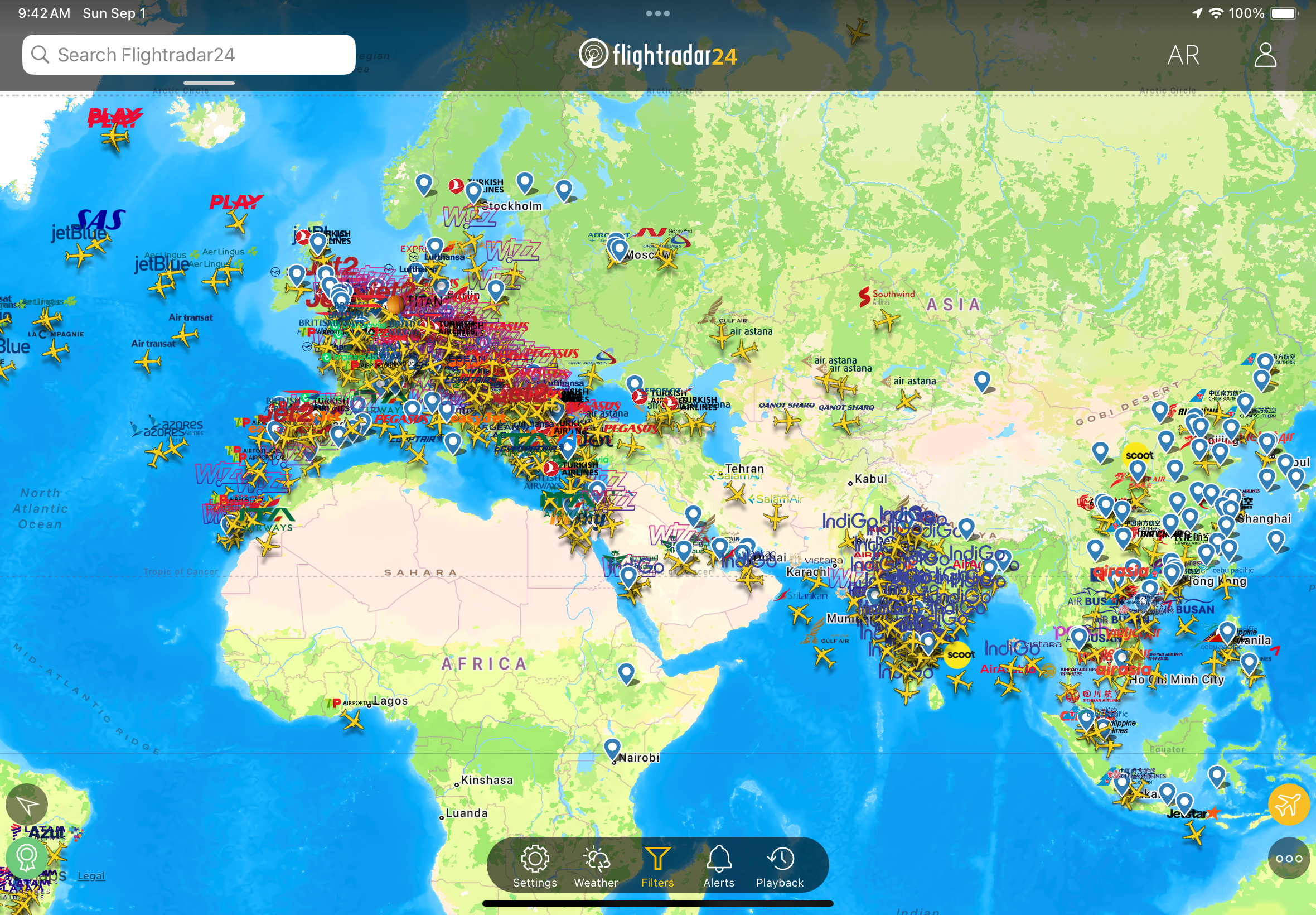
Task: Open the Search Flightradar24 field
Action: [x=189, y=55]
